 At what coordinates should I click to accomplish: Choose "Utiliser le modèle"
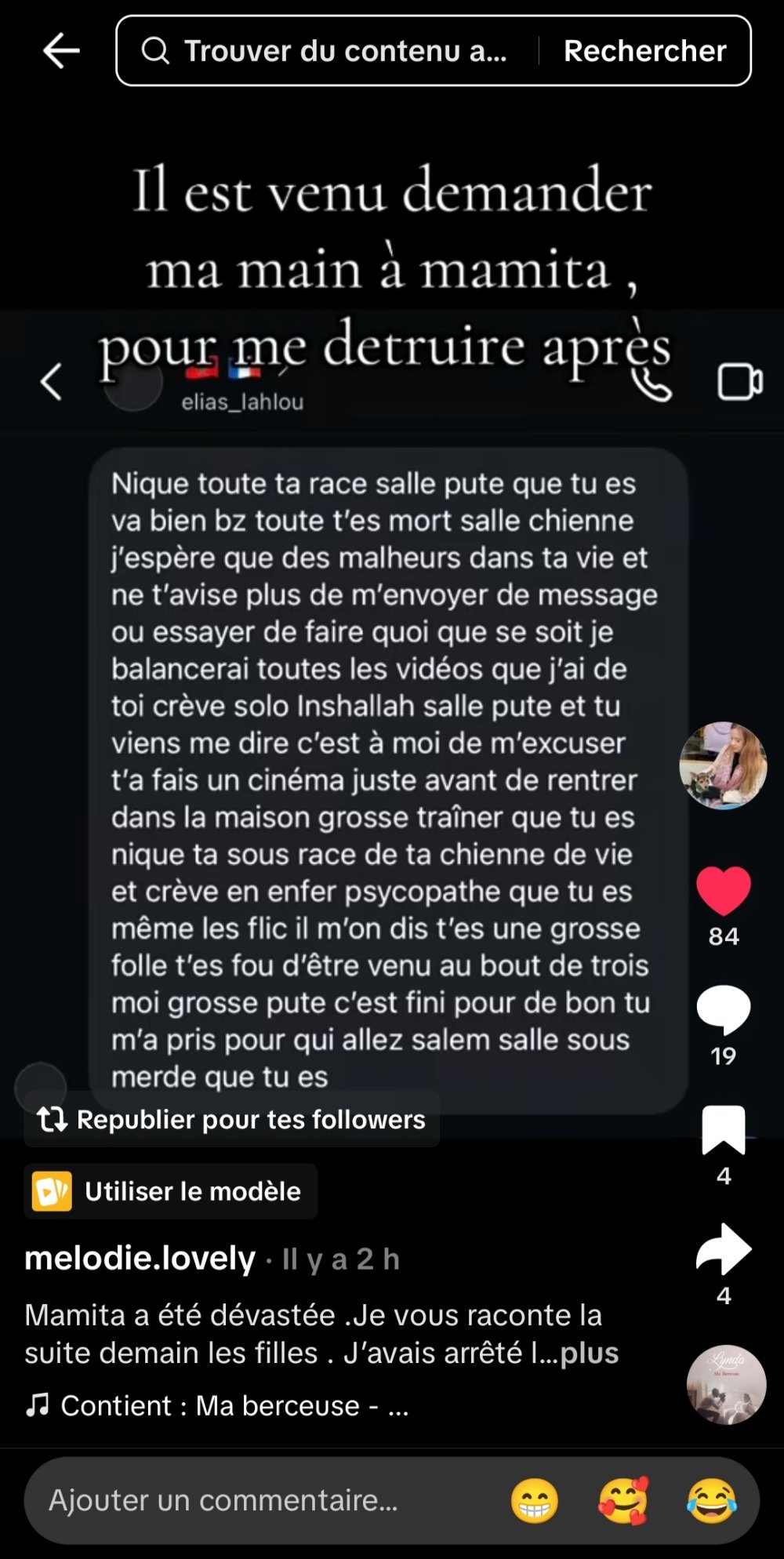[171, 1192]
